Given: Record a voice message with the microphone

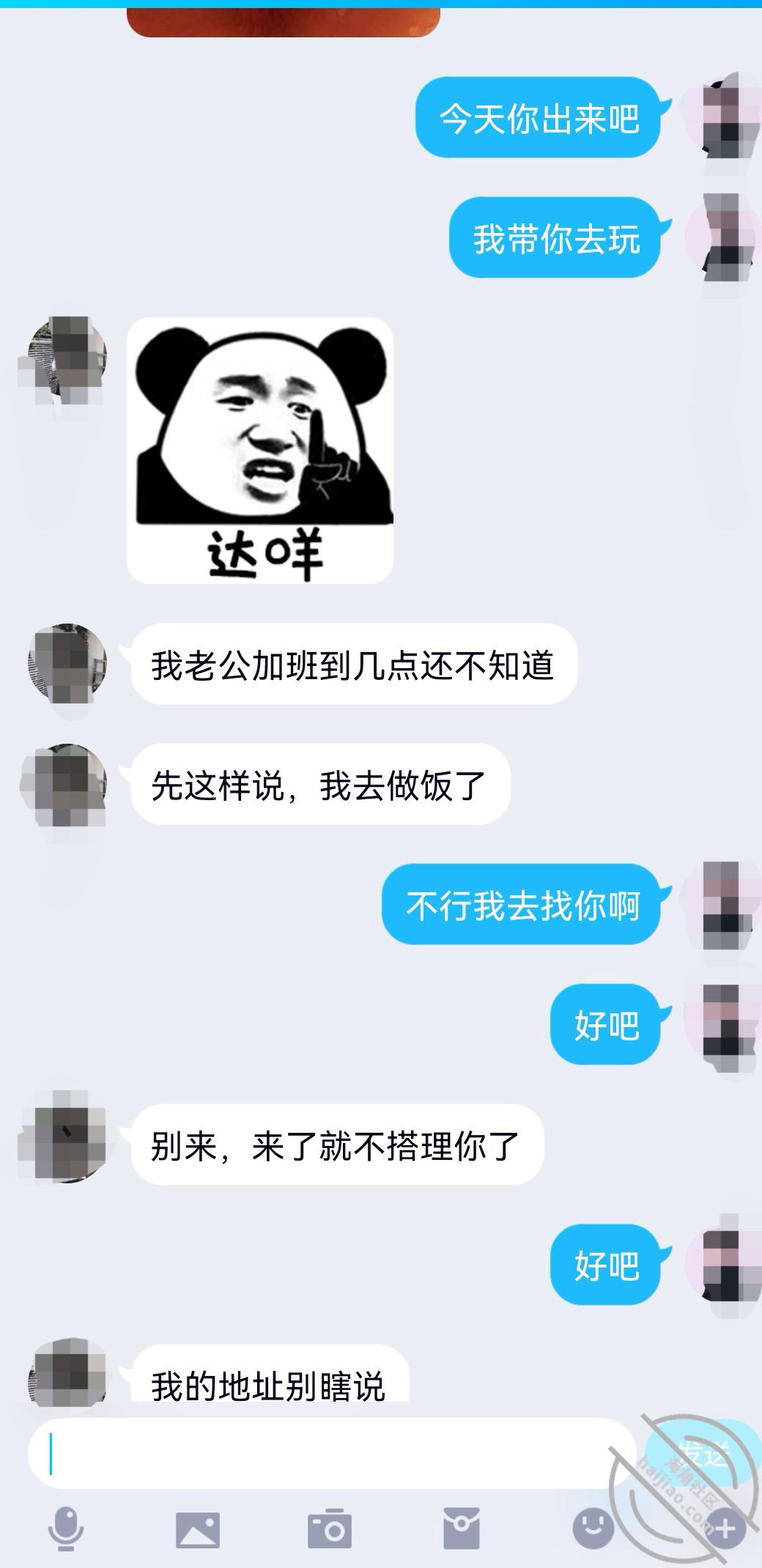Looking at the screenshot, I should point(66,1528).
